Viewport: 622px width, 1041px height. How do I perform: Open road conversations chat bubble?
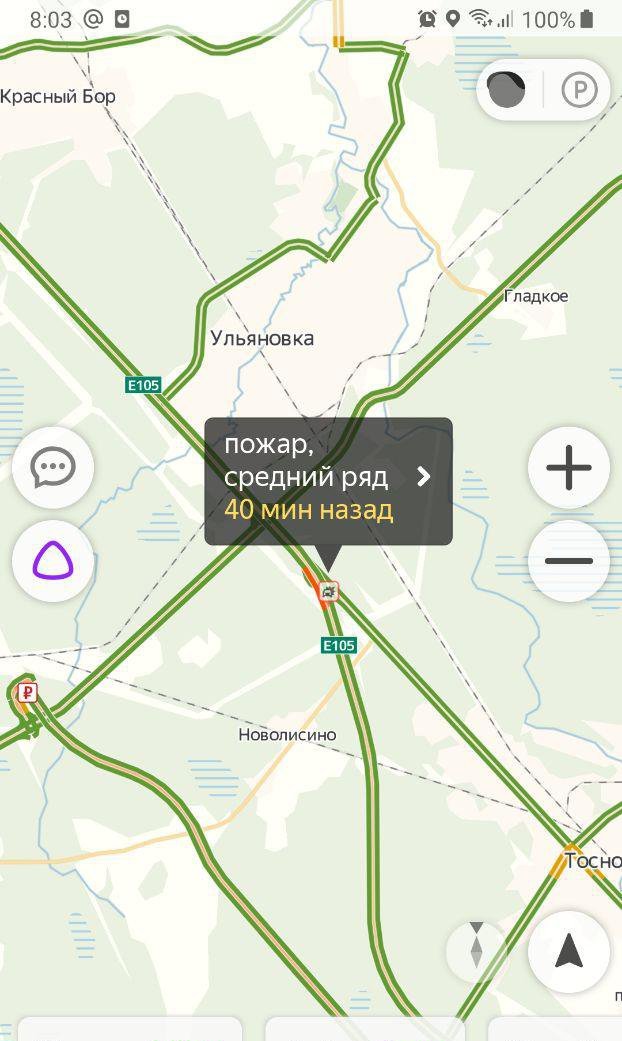point(53,467)
